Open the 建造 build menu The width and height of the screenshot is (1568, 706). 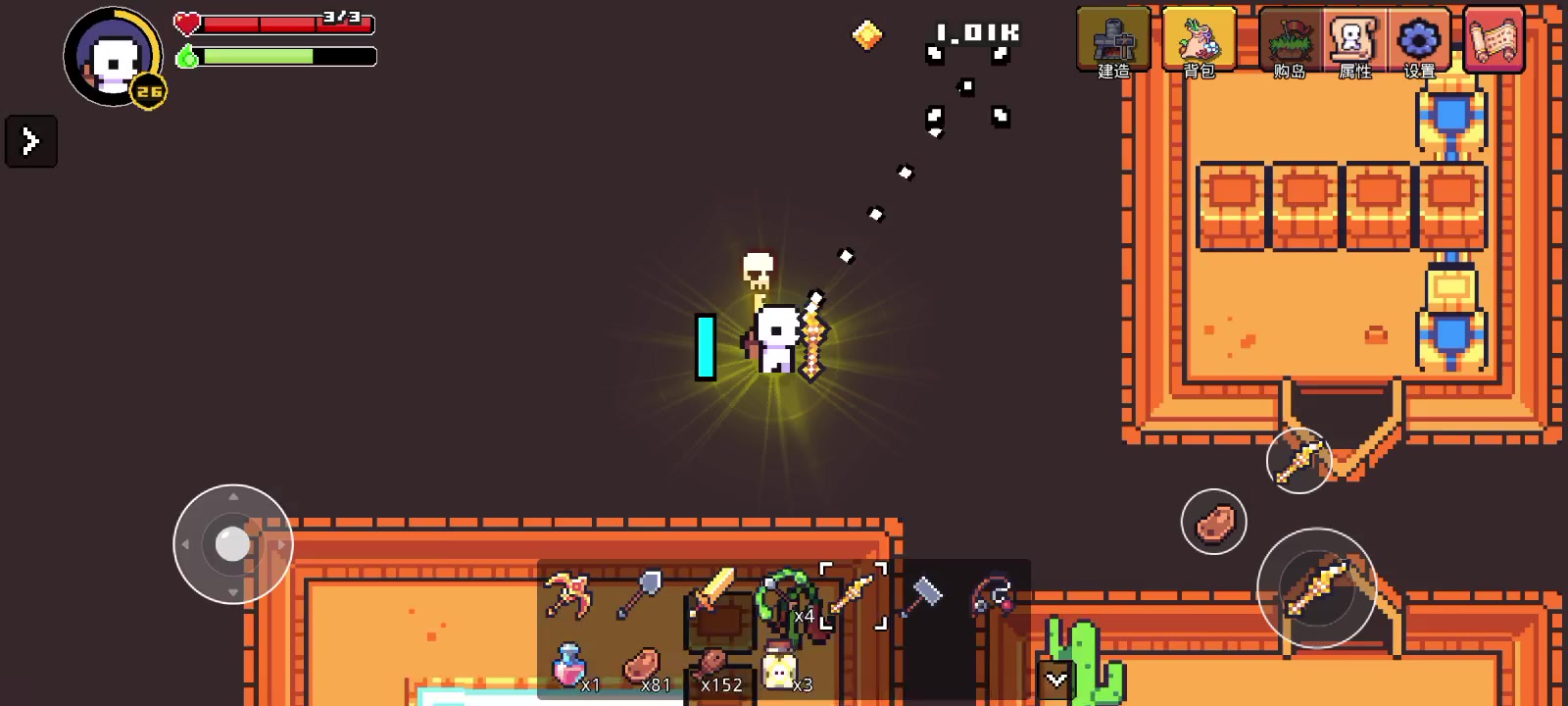coord(1113,43)
